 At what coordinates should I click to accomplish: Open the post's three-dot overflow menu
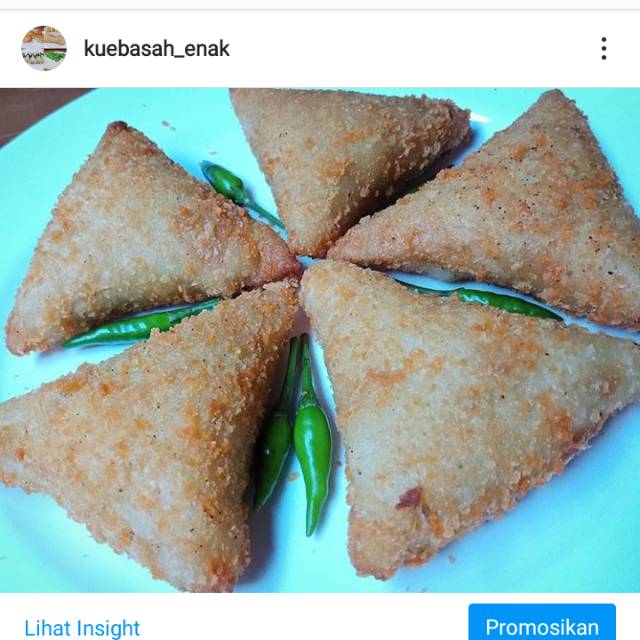(604, 48)
